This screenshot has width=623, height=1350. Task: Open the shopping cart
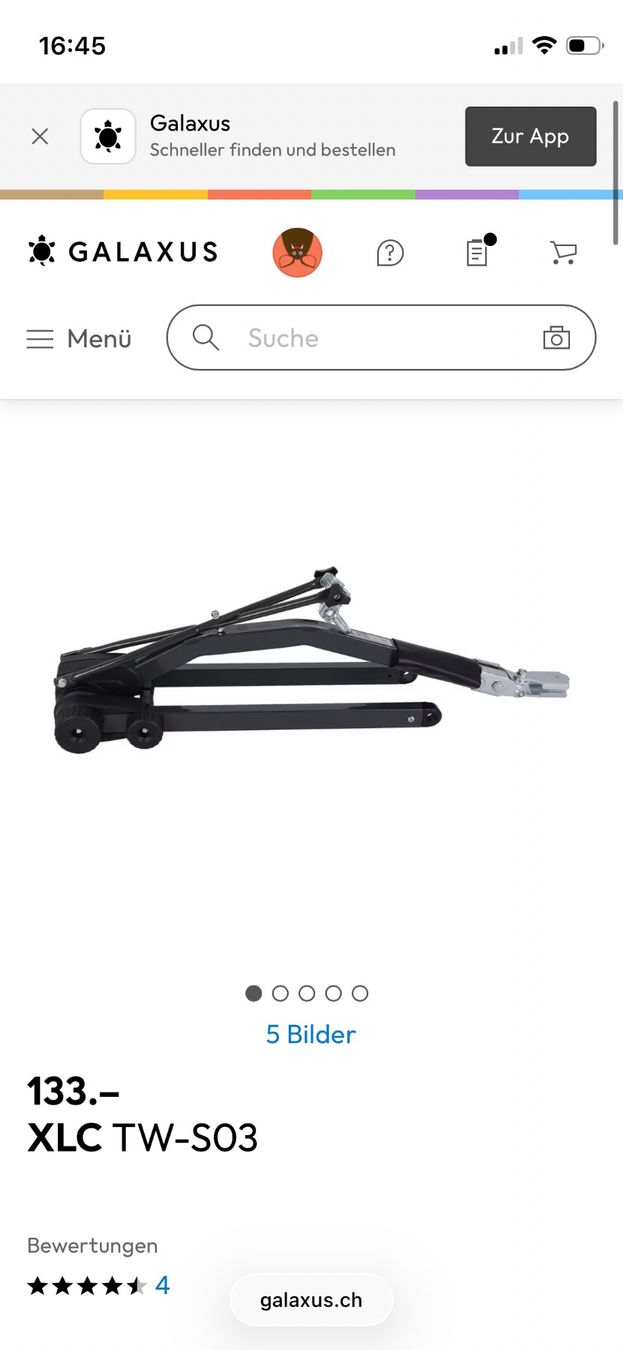tap(563, 253)
